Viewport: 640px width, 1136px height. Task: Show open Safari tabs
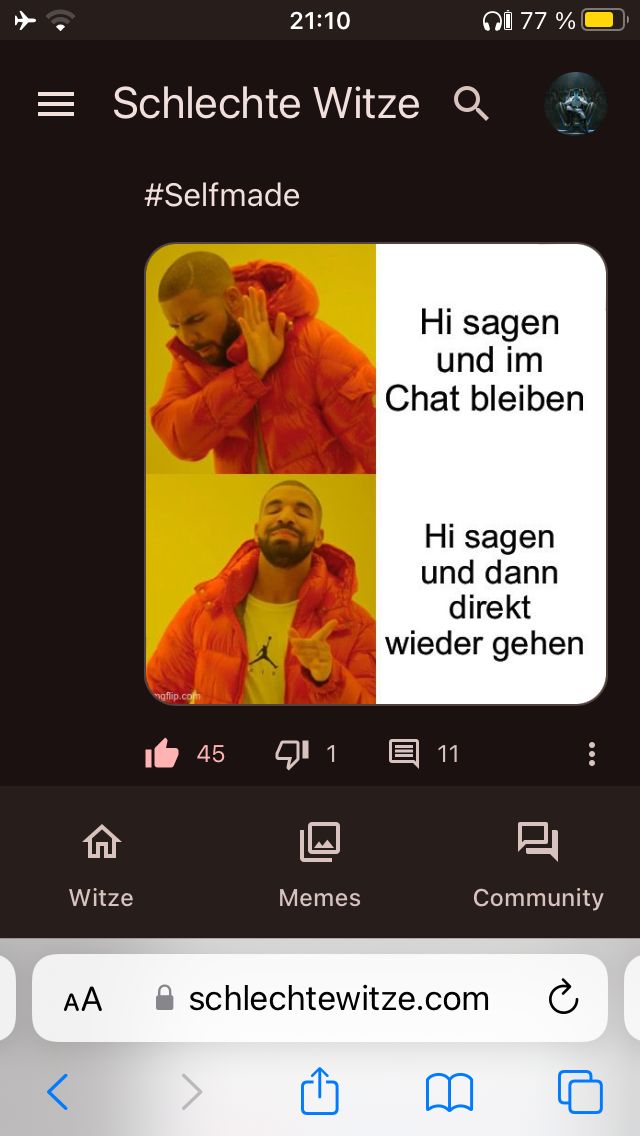tap(580, 1092)
